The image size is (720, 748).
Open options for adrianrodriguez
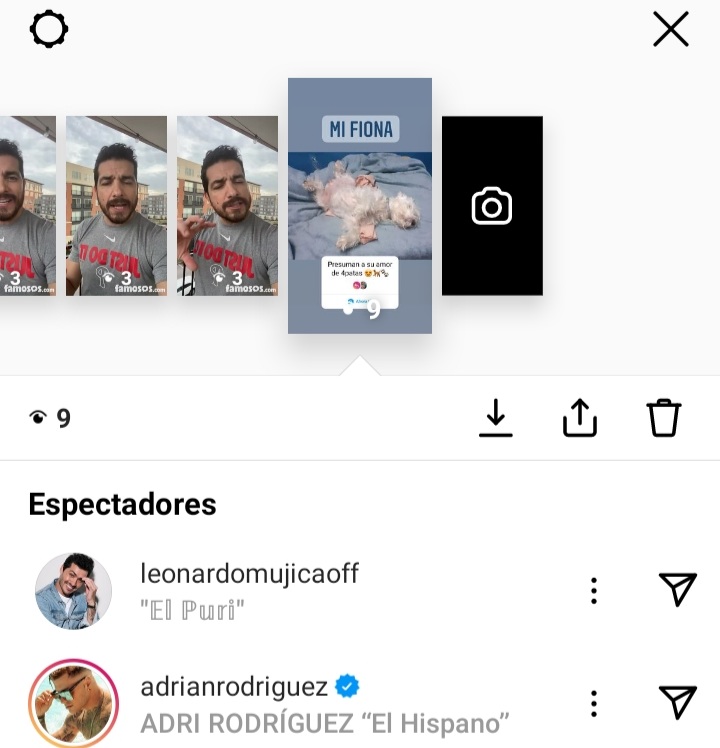point(594,704)
